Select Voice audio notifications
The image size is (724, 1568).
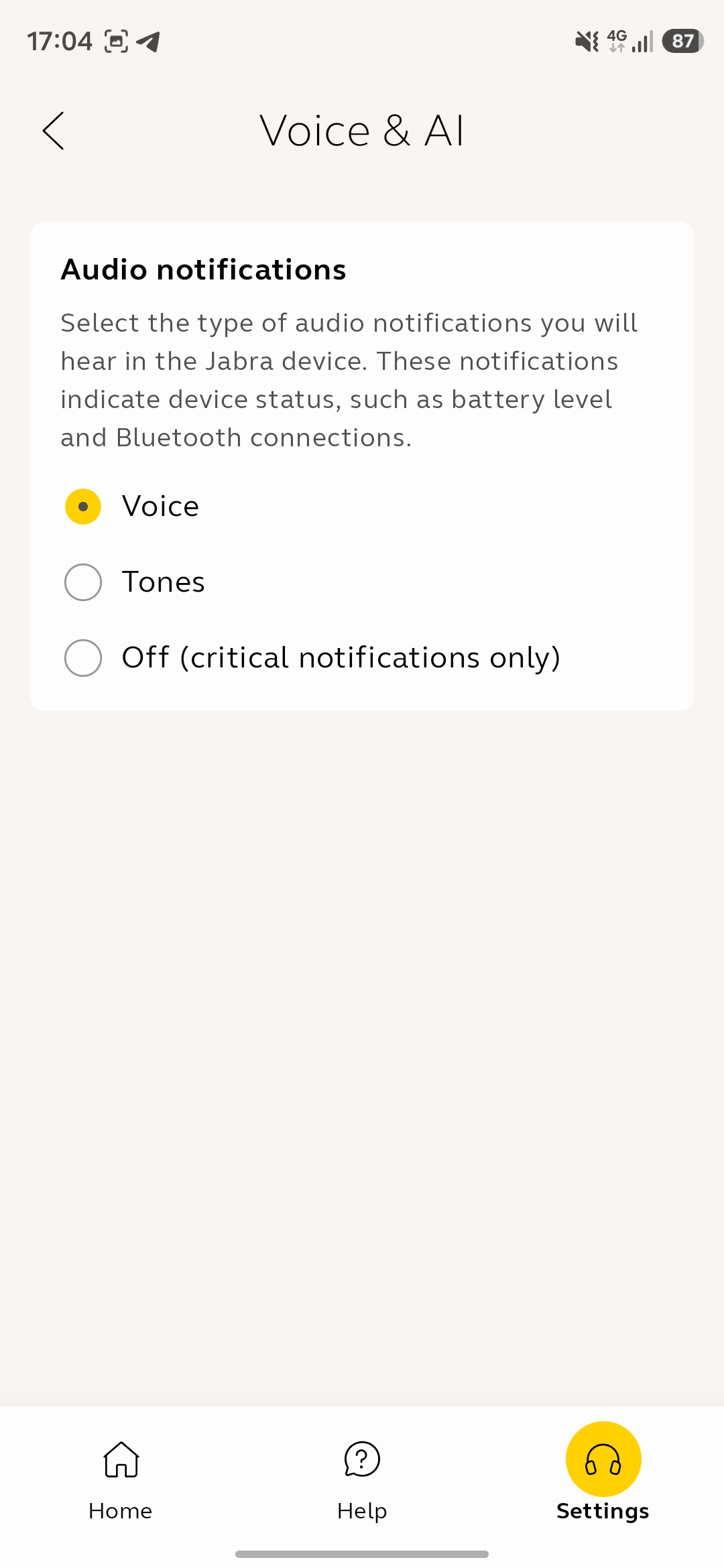83,507
